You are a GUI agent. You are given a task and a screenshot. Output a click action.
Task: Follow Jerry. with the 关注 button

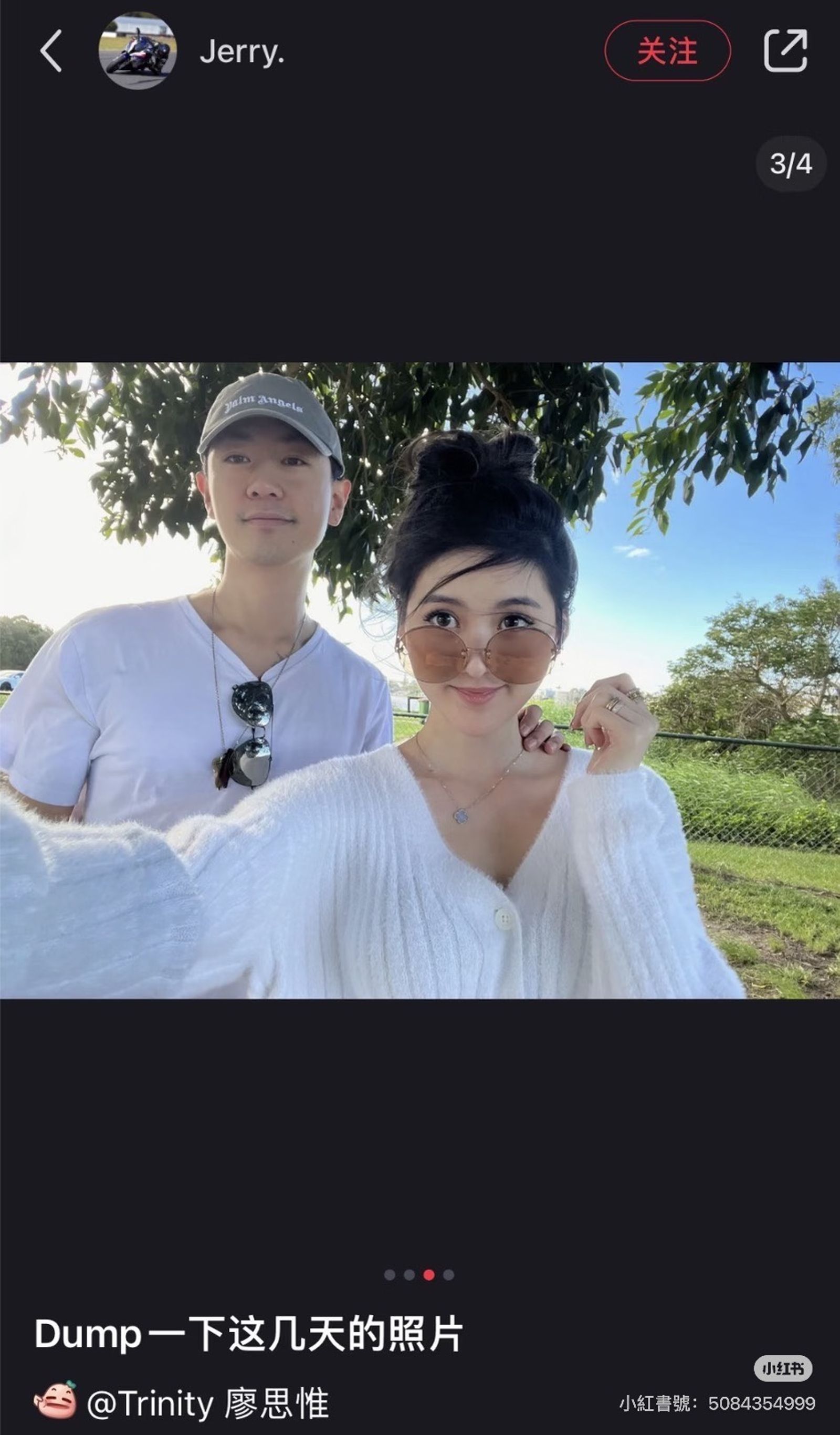tap(667, 51)
